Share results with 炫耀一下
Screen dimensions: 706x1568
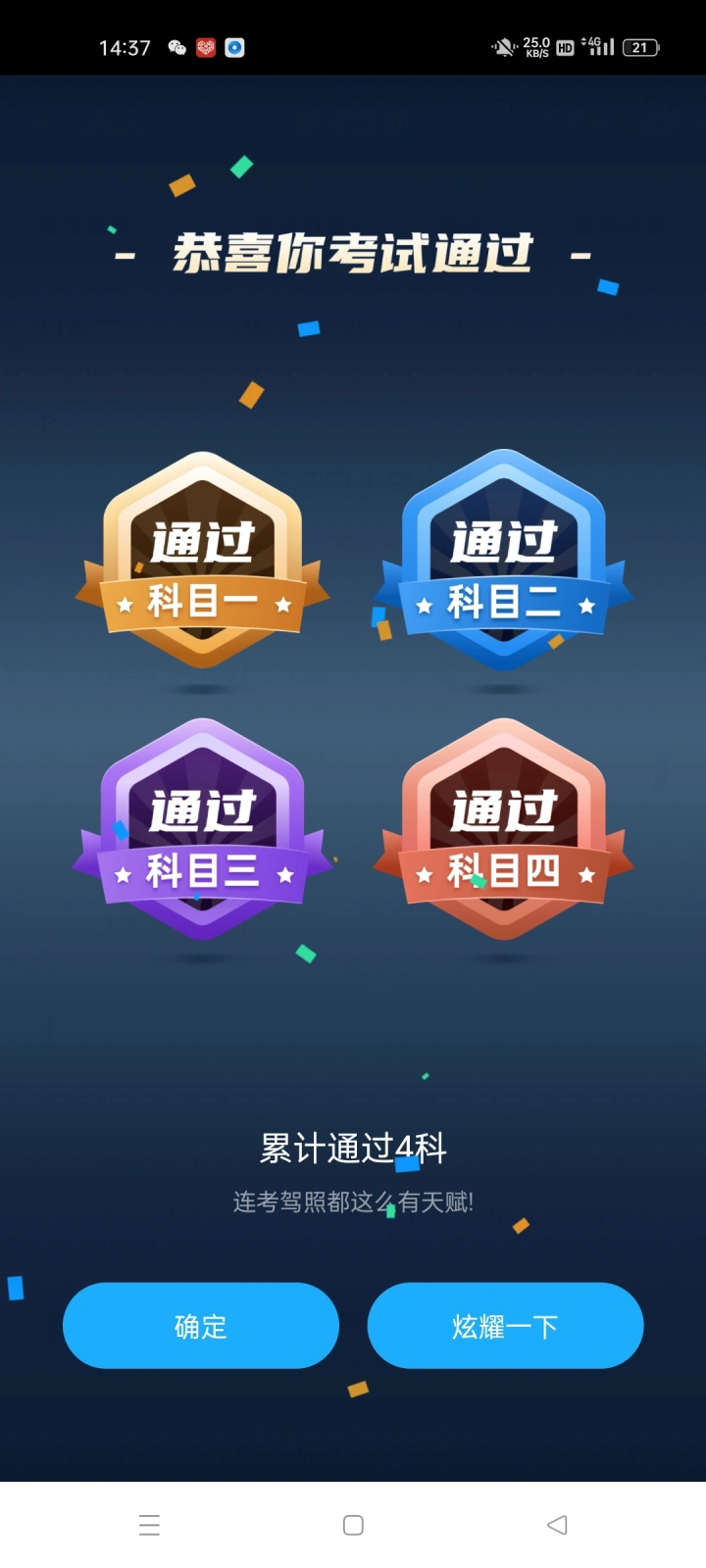pos(505,1325)
